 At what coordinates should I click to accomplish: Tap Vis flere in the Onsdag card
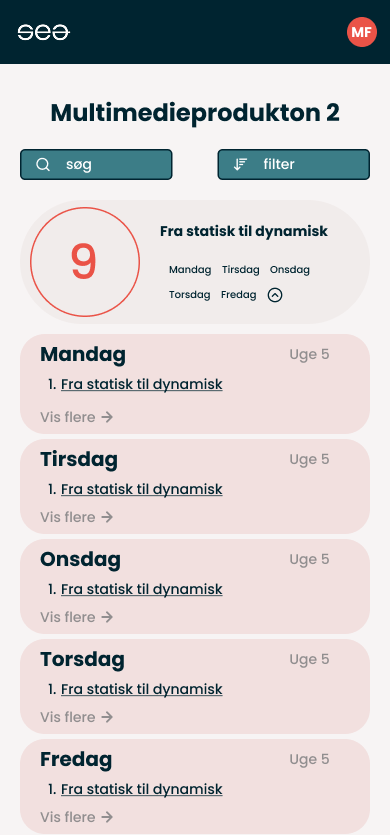77,617
